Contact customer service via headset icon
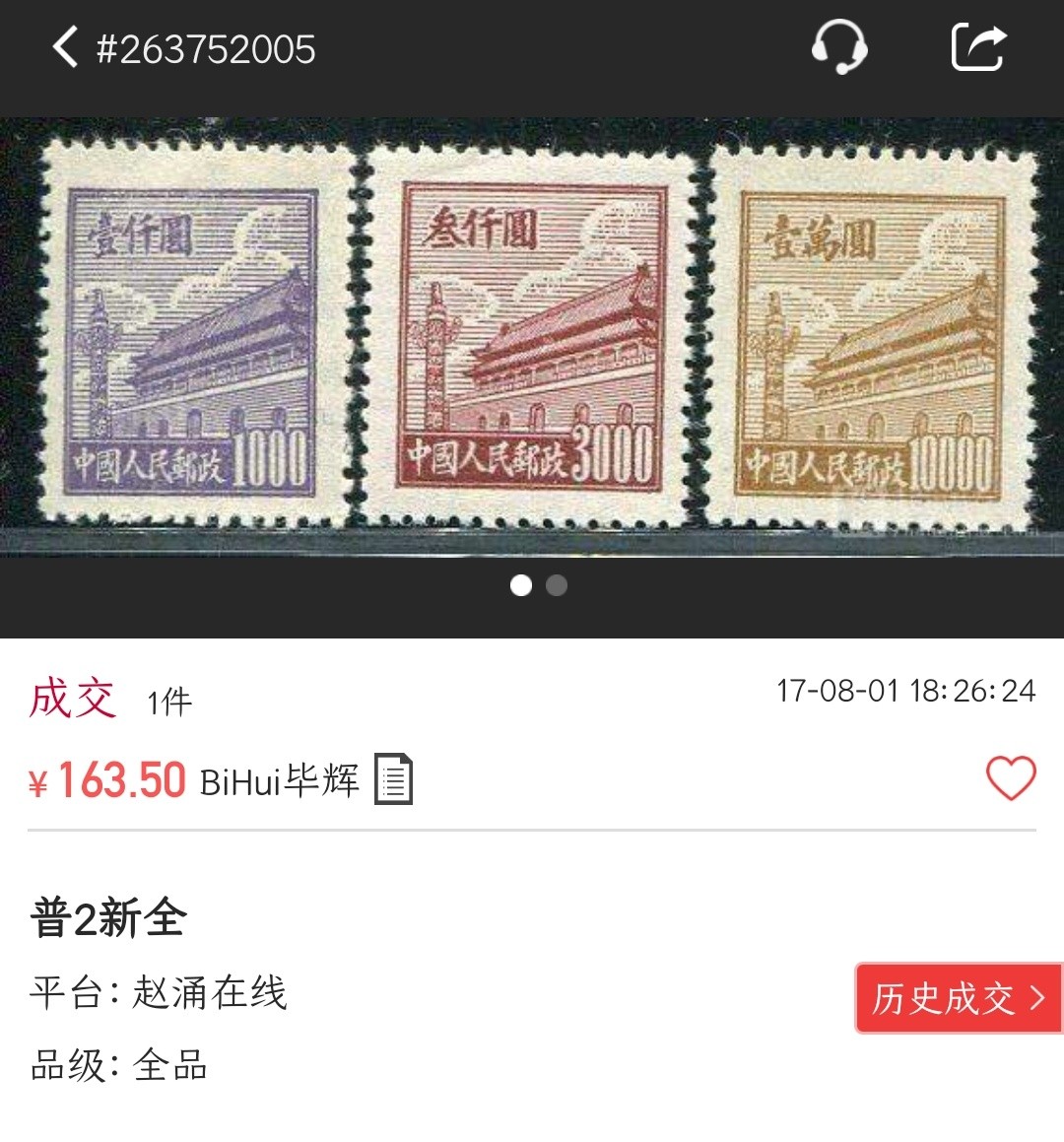The image size is (1064, 1142). click(x=838, y=47)
